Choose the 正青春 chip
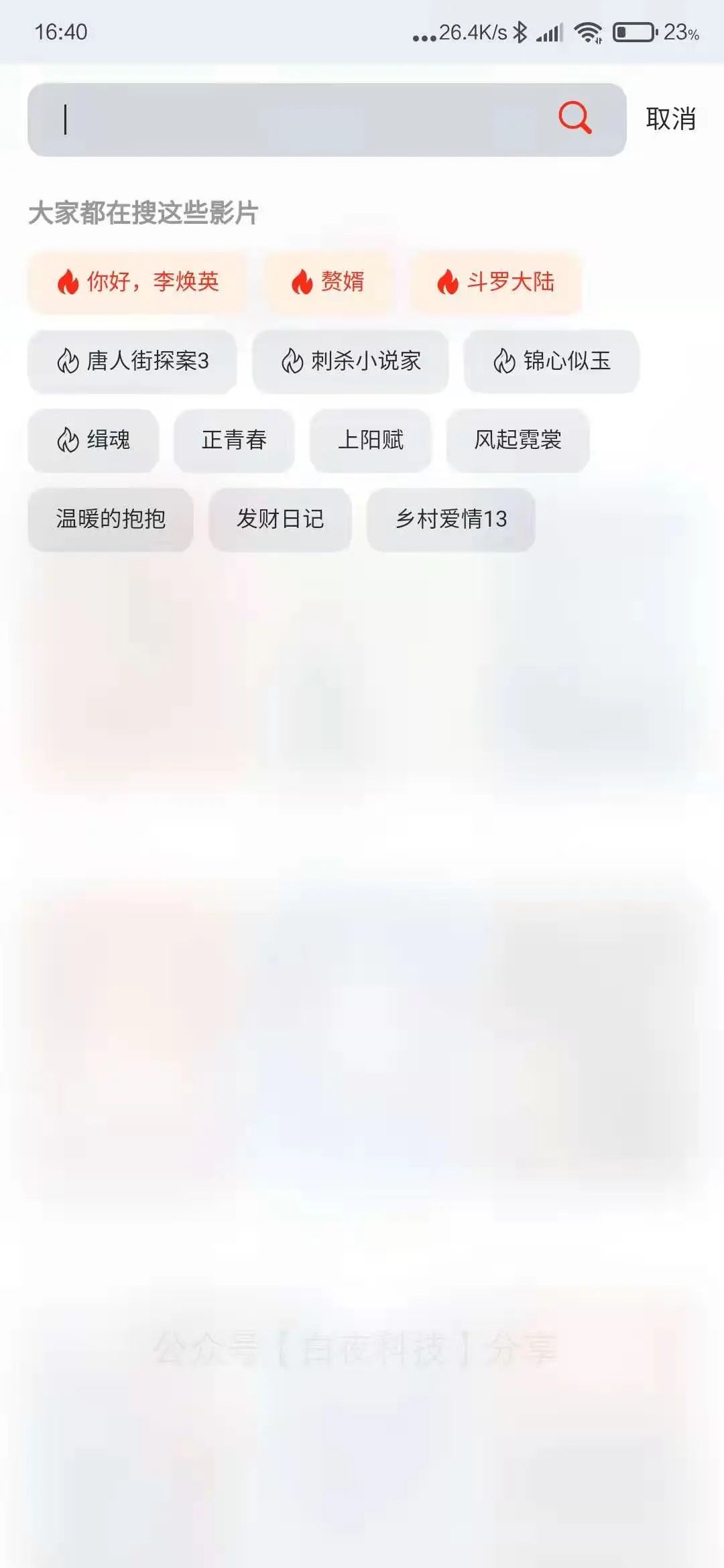724x1568 pixels. [x=234, y=440]
